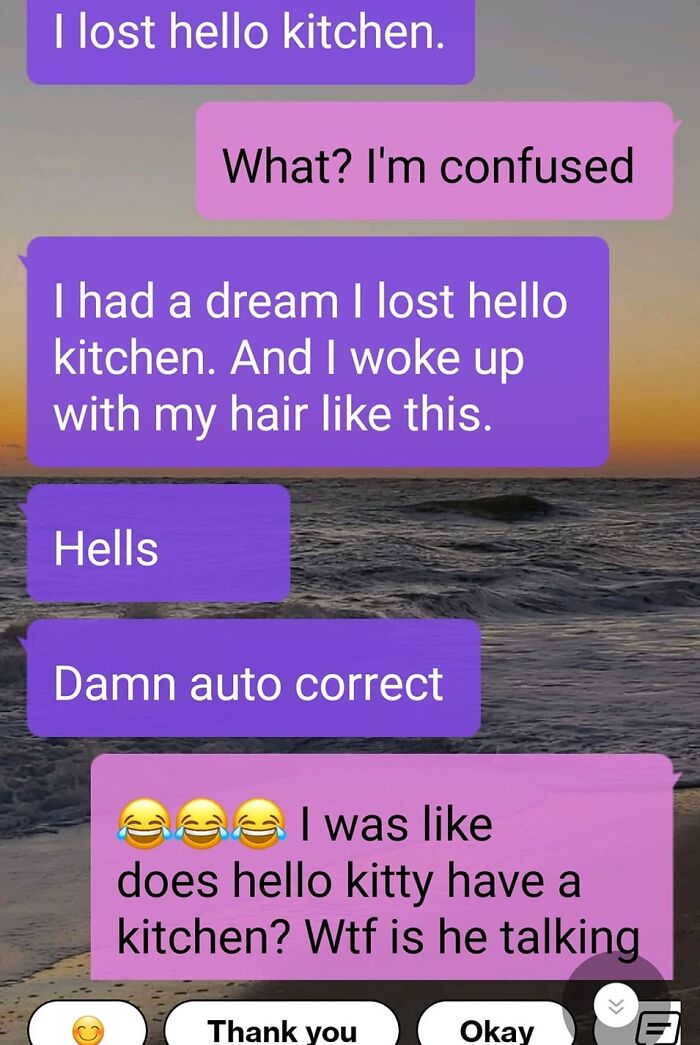700x1045 pixels.
Task: Reply with the Thank you suggestion
Action: click(x=281, y=1028)
